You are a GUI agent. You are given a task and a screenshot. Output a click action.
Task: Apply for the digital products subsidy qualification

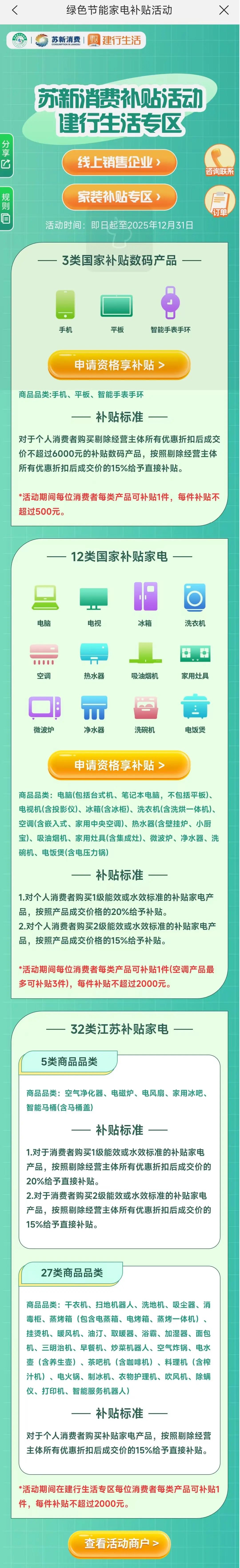[119, 365]
